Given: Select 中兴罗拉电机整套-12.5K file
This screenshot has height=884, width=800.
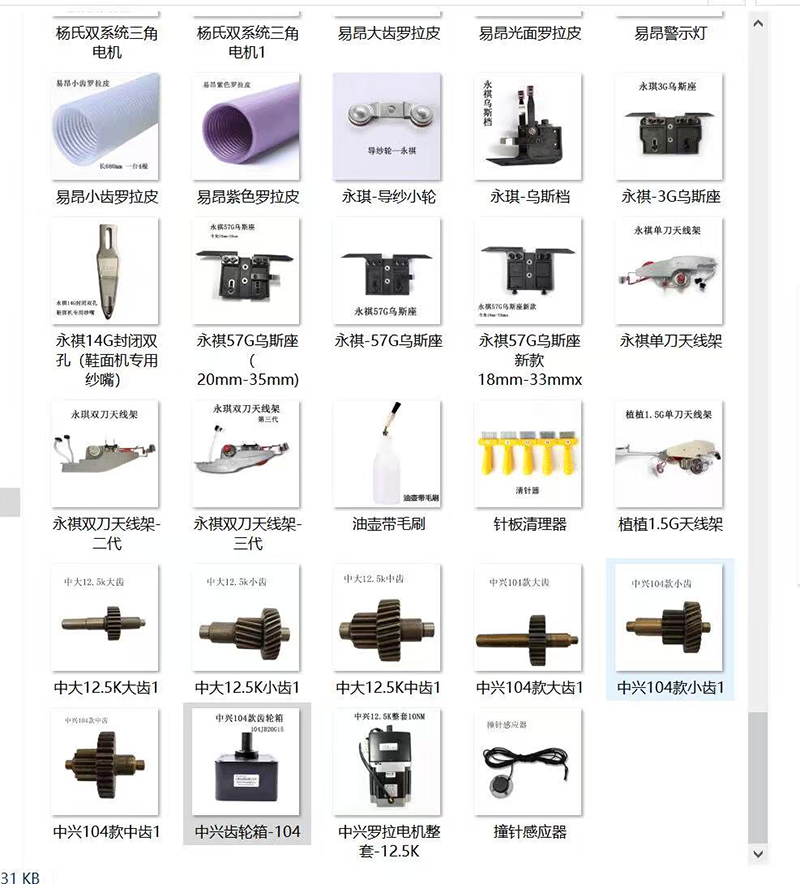Looking at the screenshot, I should (x=387, y=763).
